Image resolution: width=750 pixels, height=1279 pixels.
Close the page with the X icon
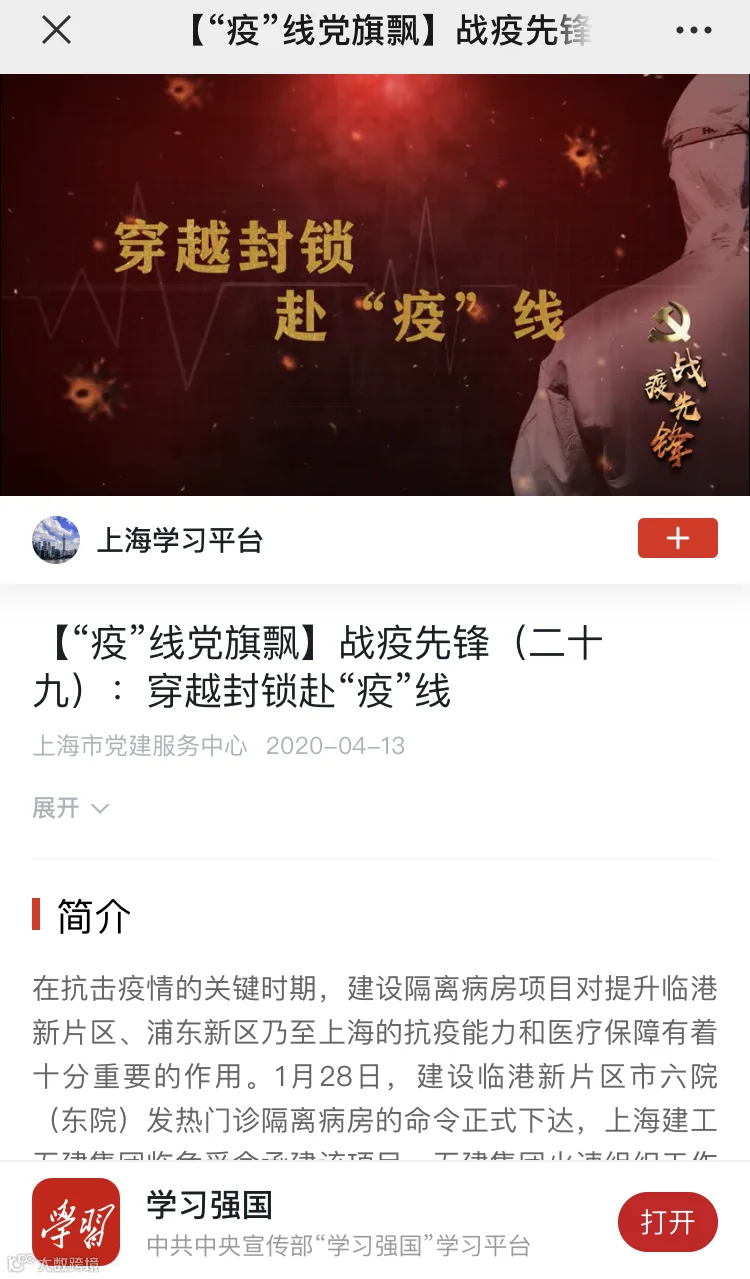click(56, 31)
